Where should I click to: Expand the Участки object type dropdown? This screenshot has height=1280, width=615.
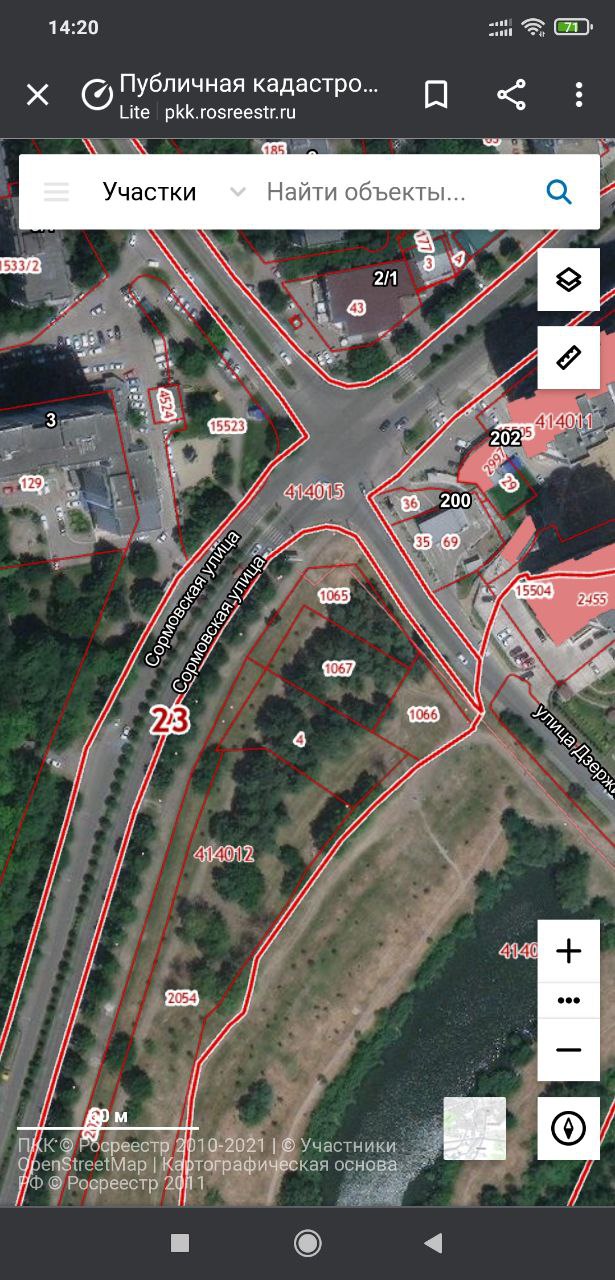point(237,192)
